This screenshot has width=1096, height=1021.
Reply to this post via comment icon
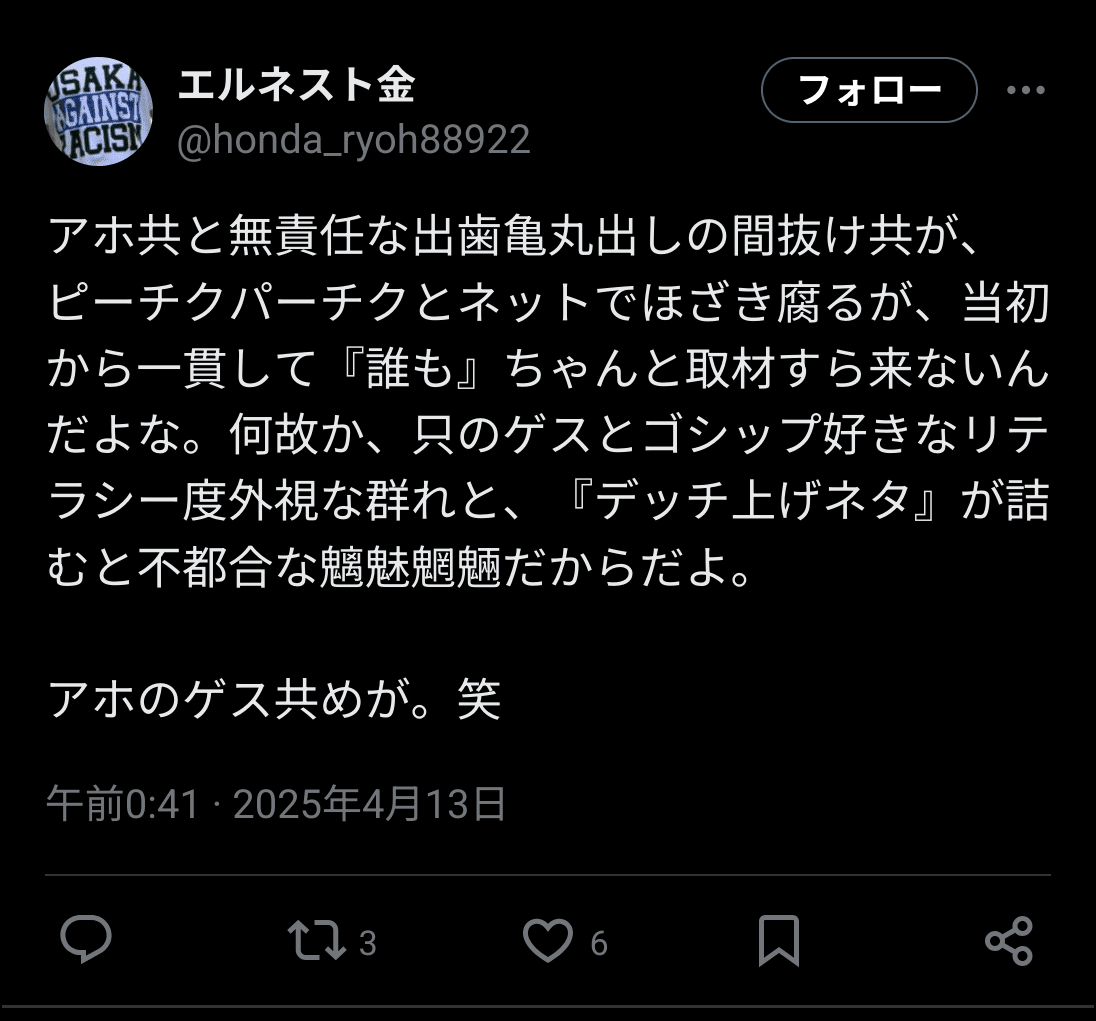(86, 941)
